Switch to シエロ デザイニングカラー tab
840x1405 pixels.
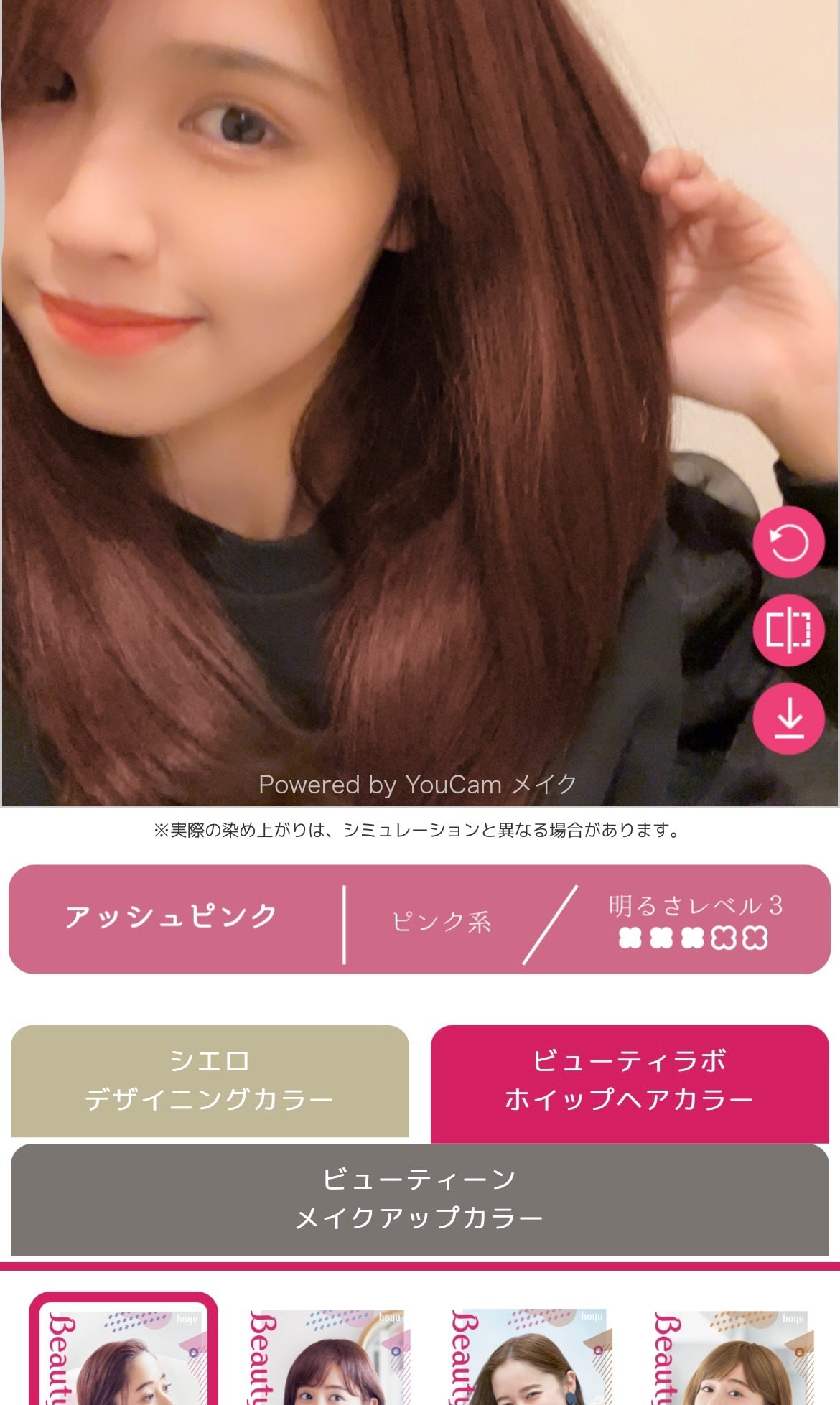click(210, 1080)
